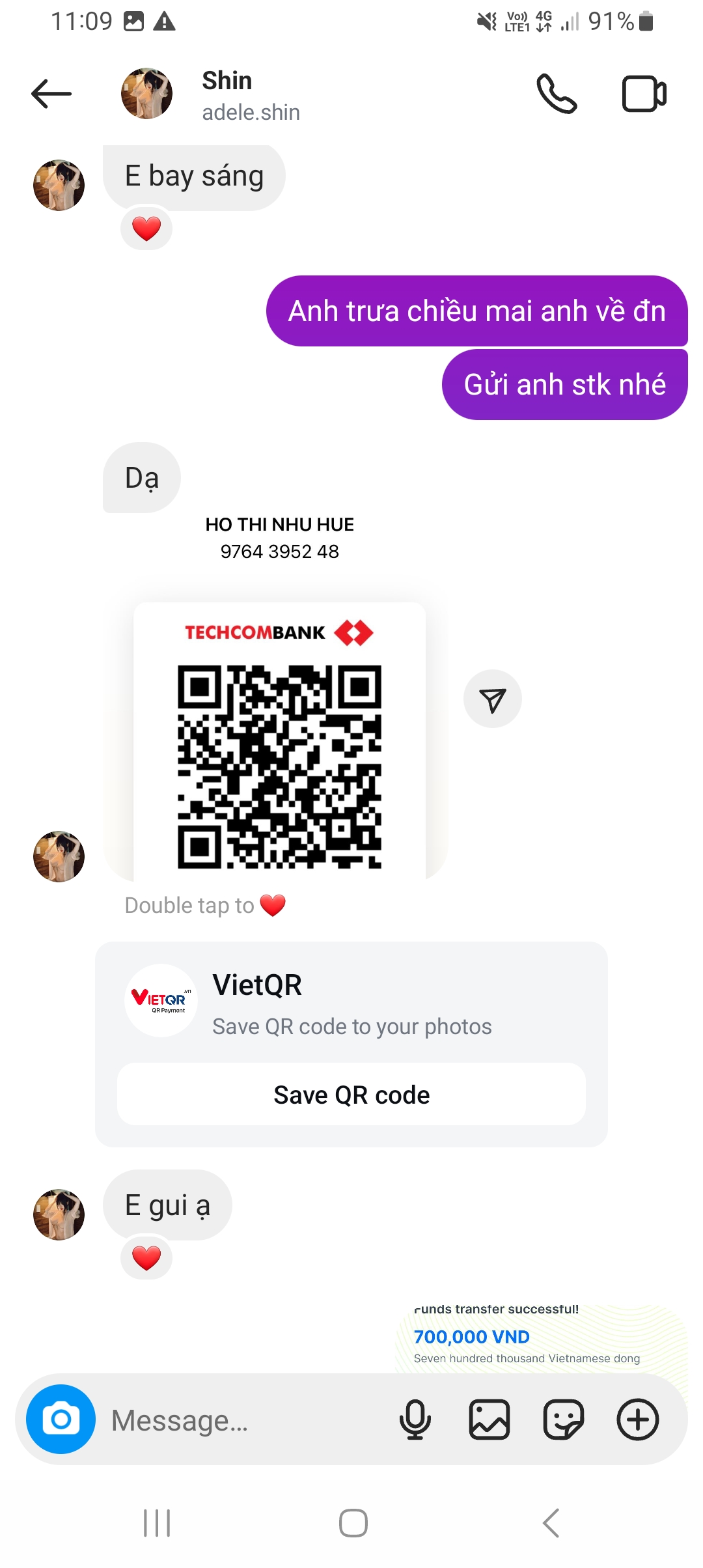
Task: Open the camera from the message bar
Action: coord(61,1419)
